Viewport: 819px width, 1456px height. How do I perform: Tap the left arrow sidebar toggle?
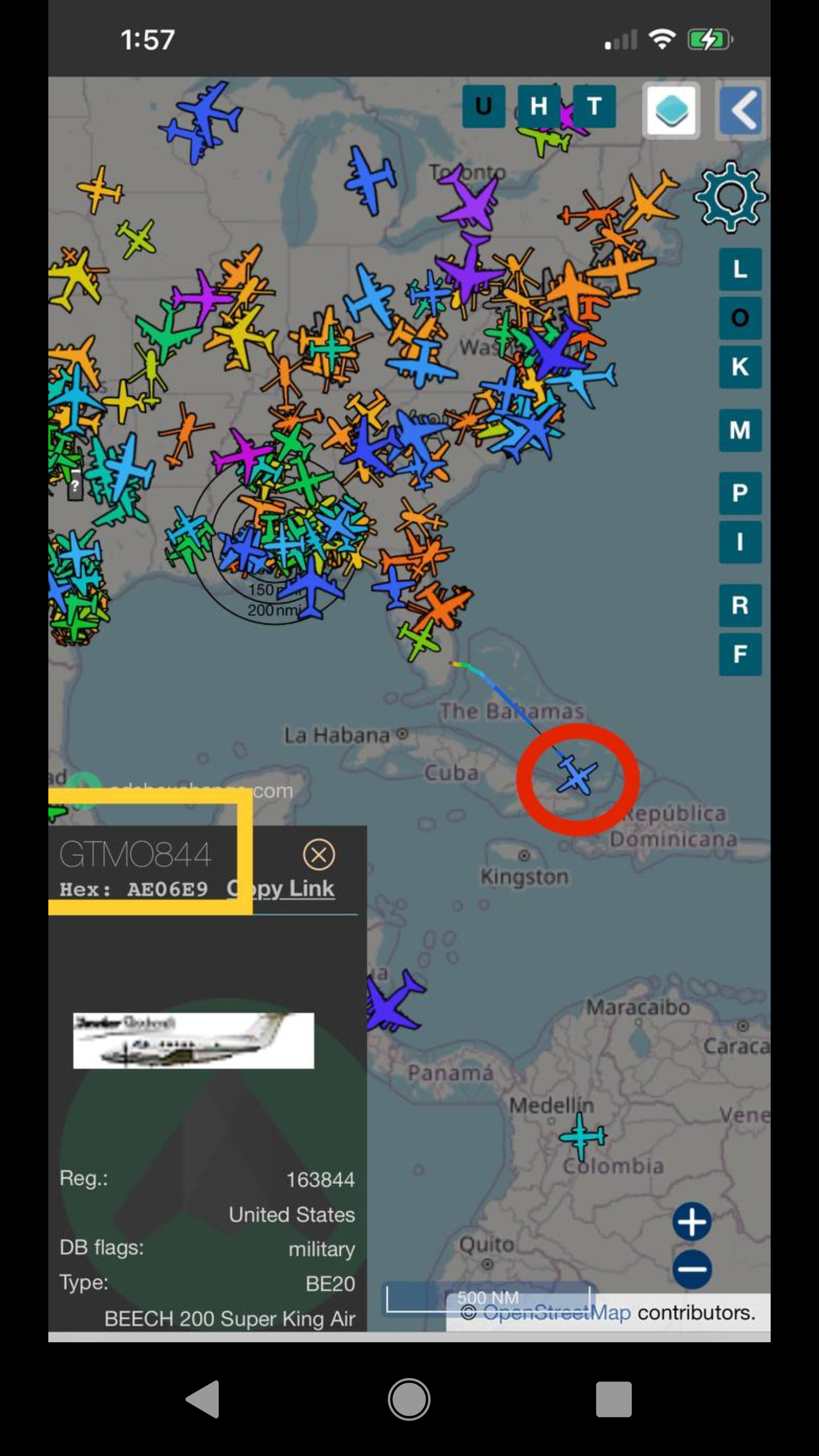[x=742, y=110]
